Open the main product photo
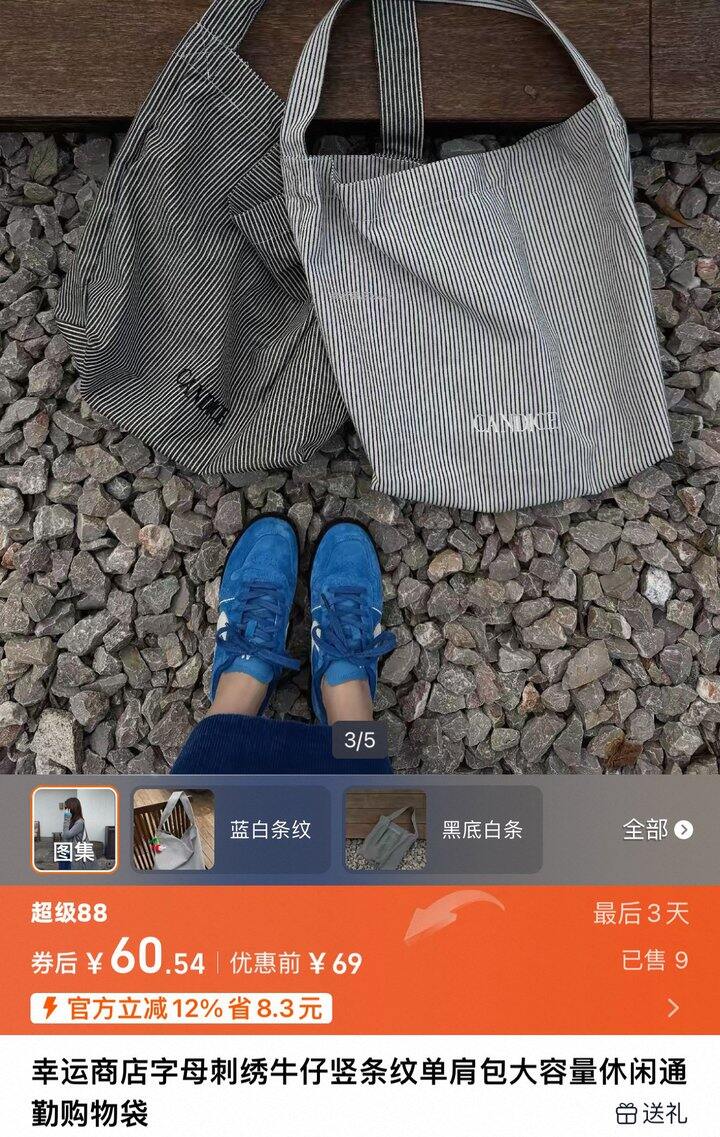Viewport: 720px width, 1137px height. pos(360,380)
